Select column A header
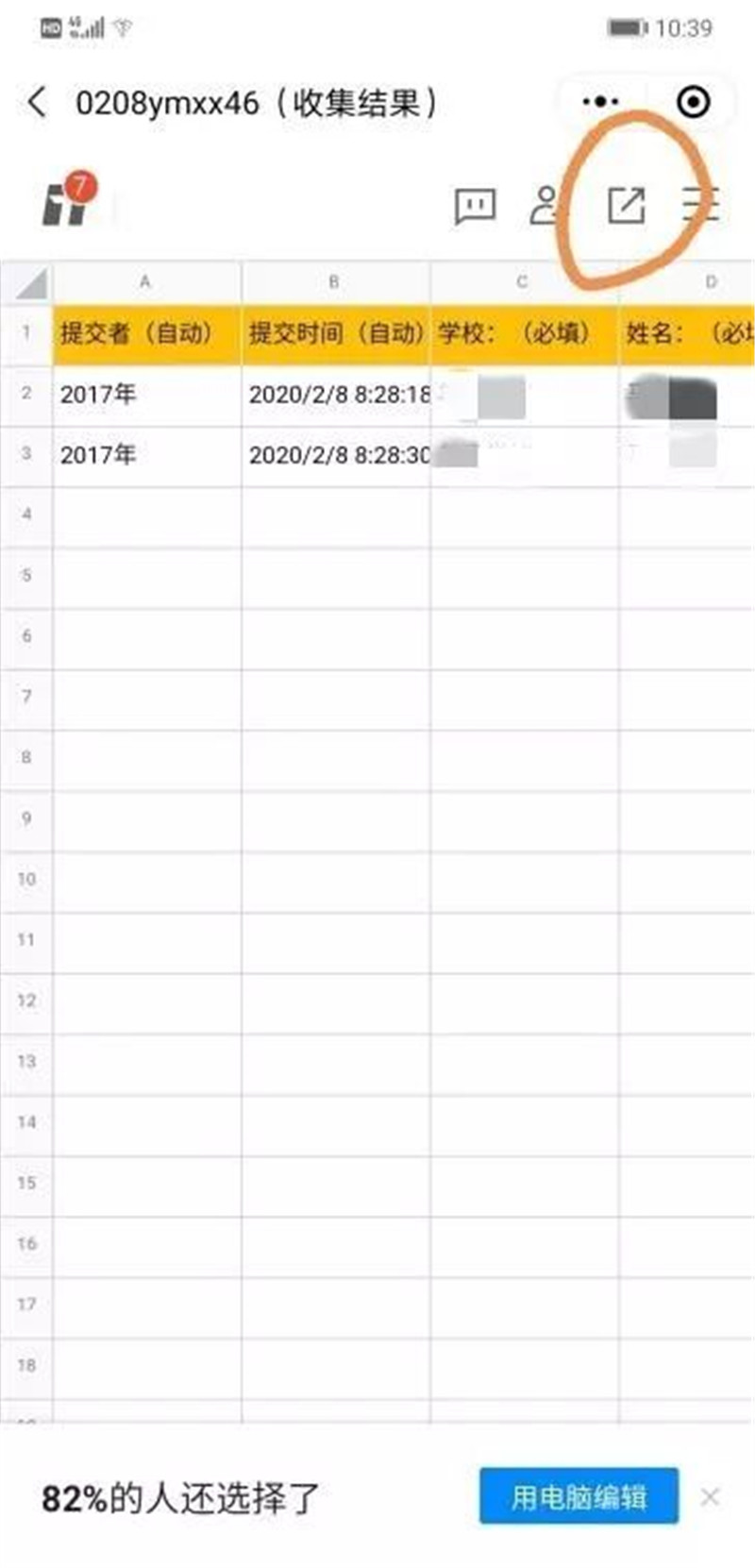The height and width of the screenshot is (1568, 755). (x=145, y=282)
